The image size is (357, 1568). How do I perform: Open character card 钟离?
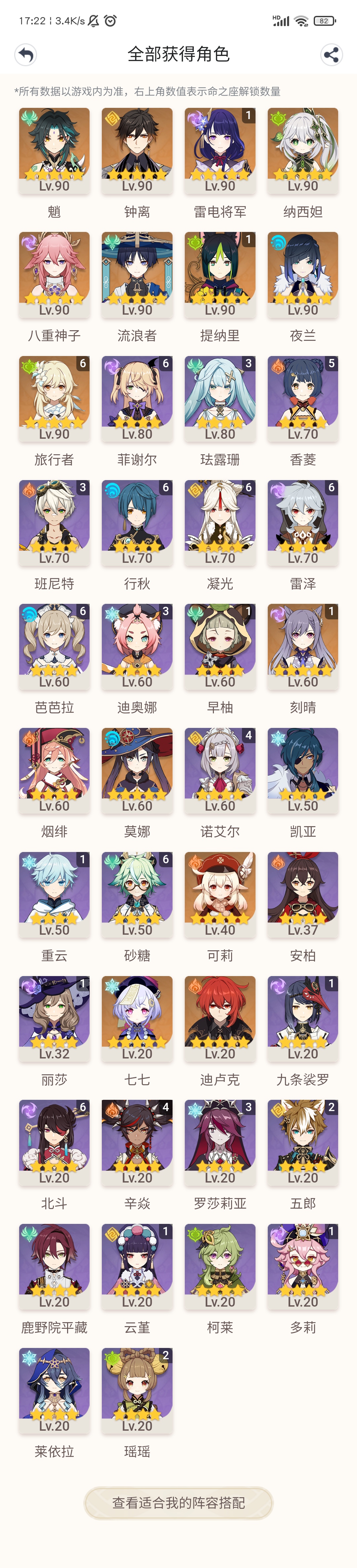tap(137, 152)
